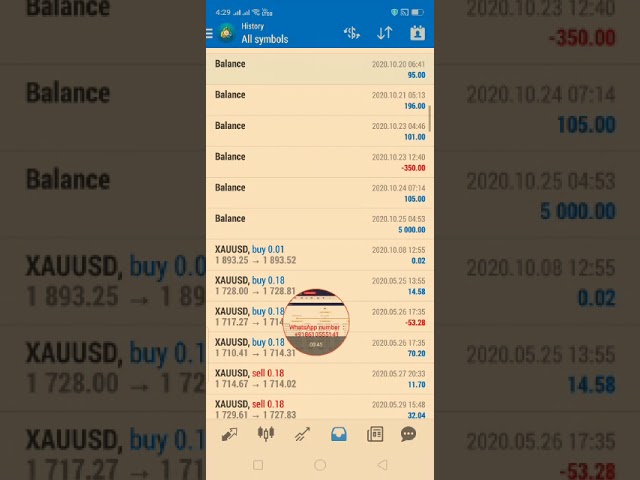640x480 pixels.
Task: Open the chat messages tab
Action: point(408,434)
